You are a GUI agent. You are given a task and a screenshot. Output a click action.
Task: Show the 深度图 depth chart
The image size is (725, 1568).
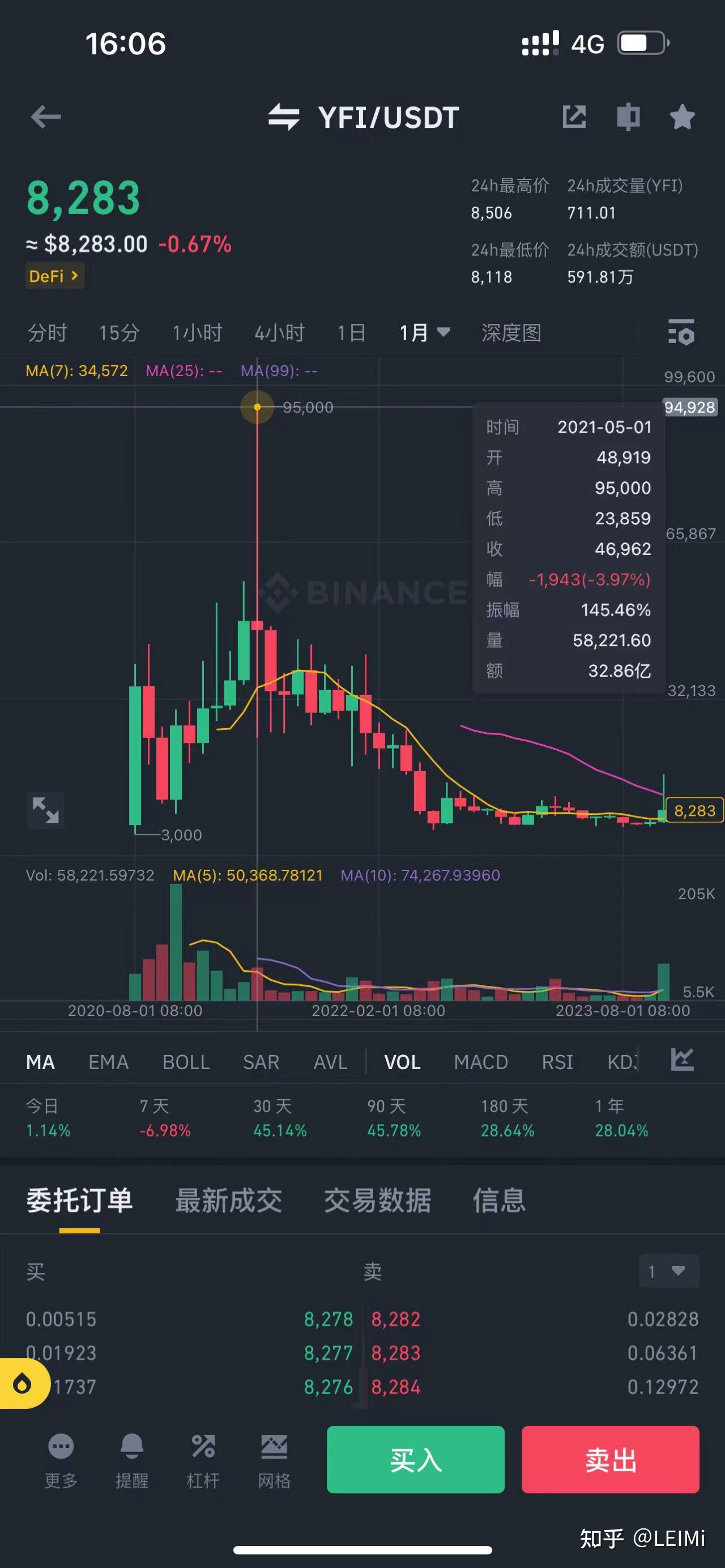pos(511,333)
